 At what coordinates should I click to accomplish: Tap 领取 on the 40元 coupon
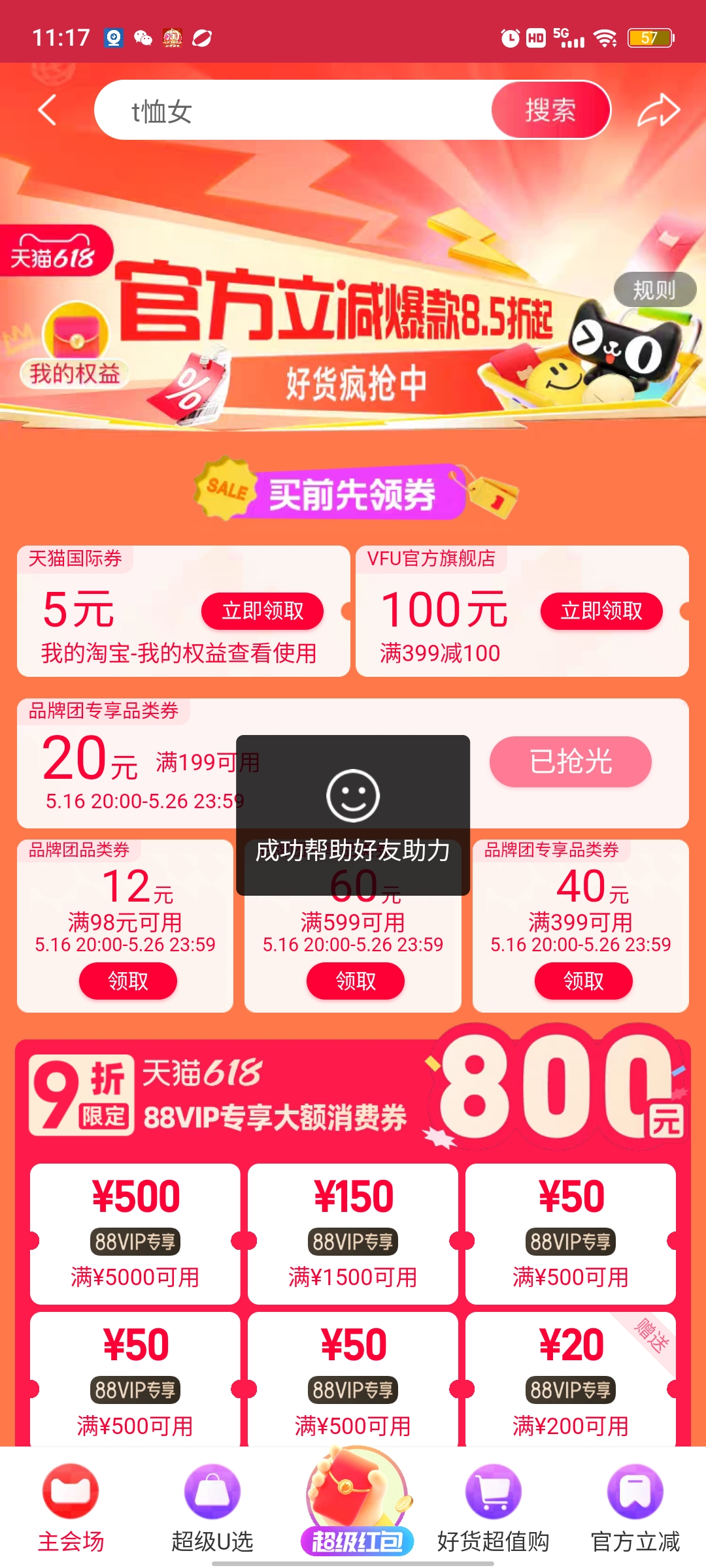tap(583, 981)
